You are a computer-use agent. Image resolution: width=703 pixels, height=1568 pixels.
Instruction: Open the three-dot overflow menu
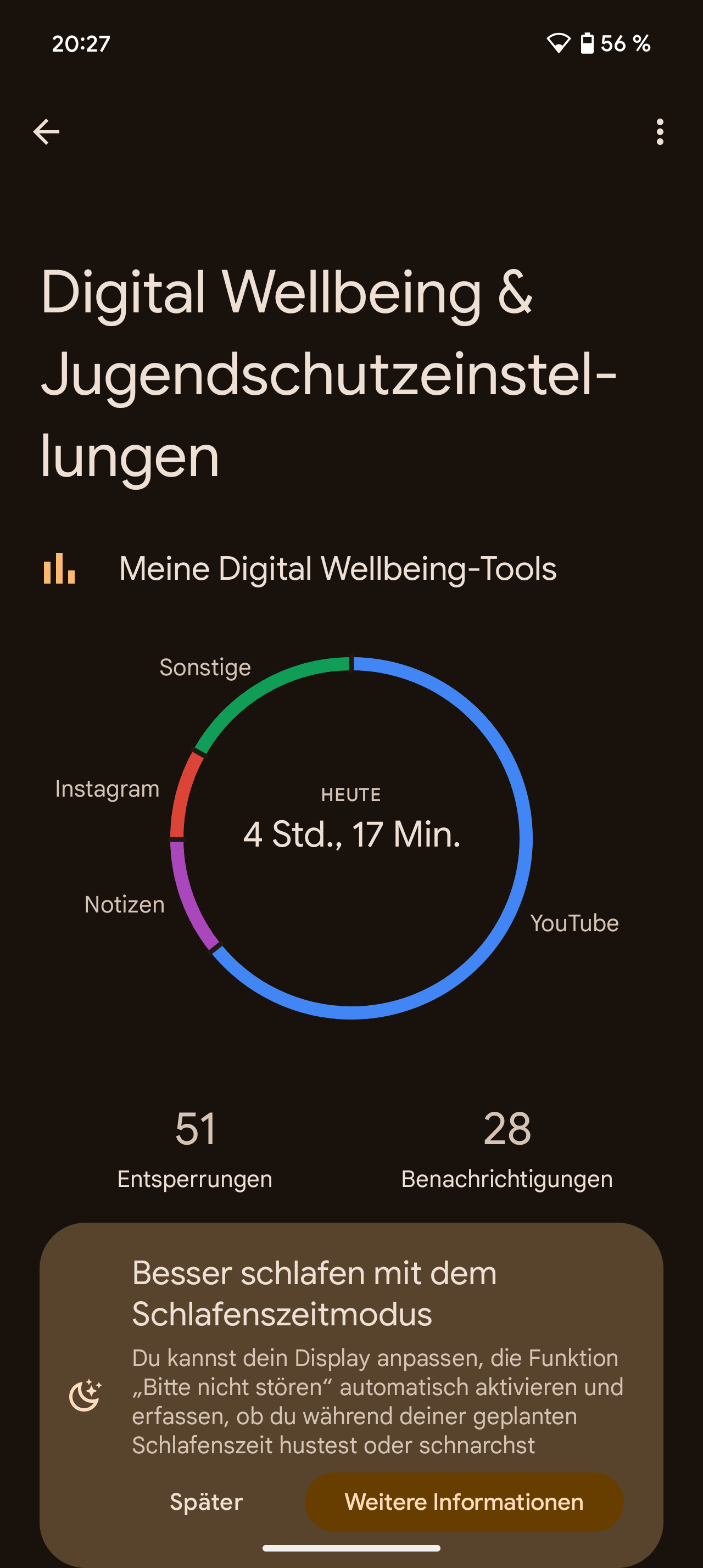pyautogui.click(x=660, y=132)
